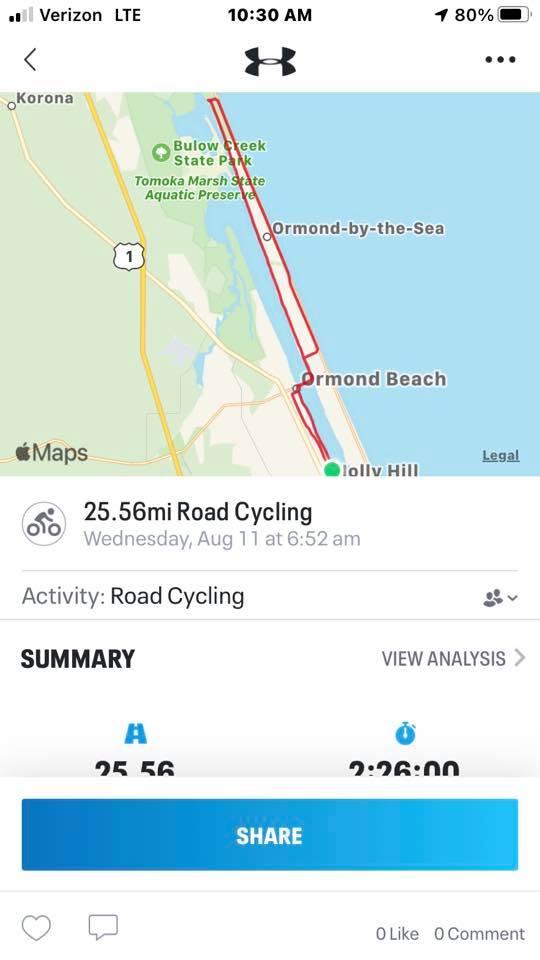Tap the blue Share button
540x960 pixels.
(270, 834)
